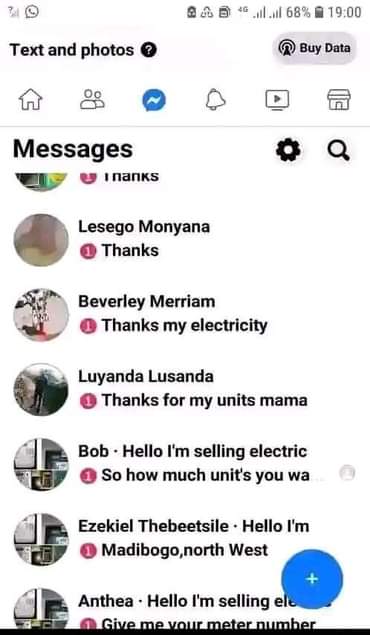This screenshot has width=370, height=635.
Task: Open the Marketplace tab
Action: pyautogui.click(x=339, y=100)
